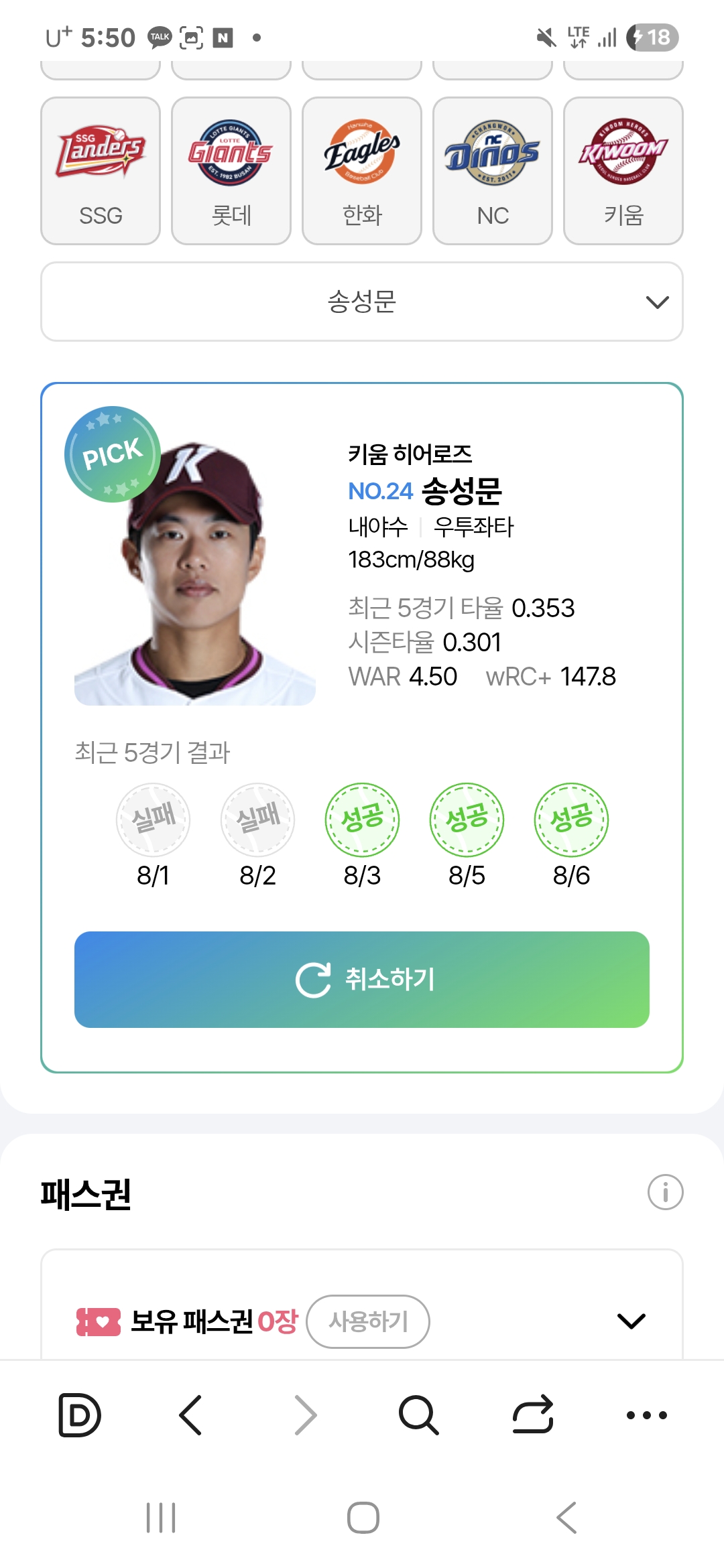The width and height of the screenshot is (724, 1568).
Task: Select the 키움 Heroes team tile
Action: pyautogui.click(x=623, y=171)
